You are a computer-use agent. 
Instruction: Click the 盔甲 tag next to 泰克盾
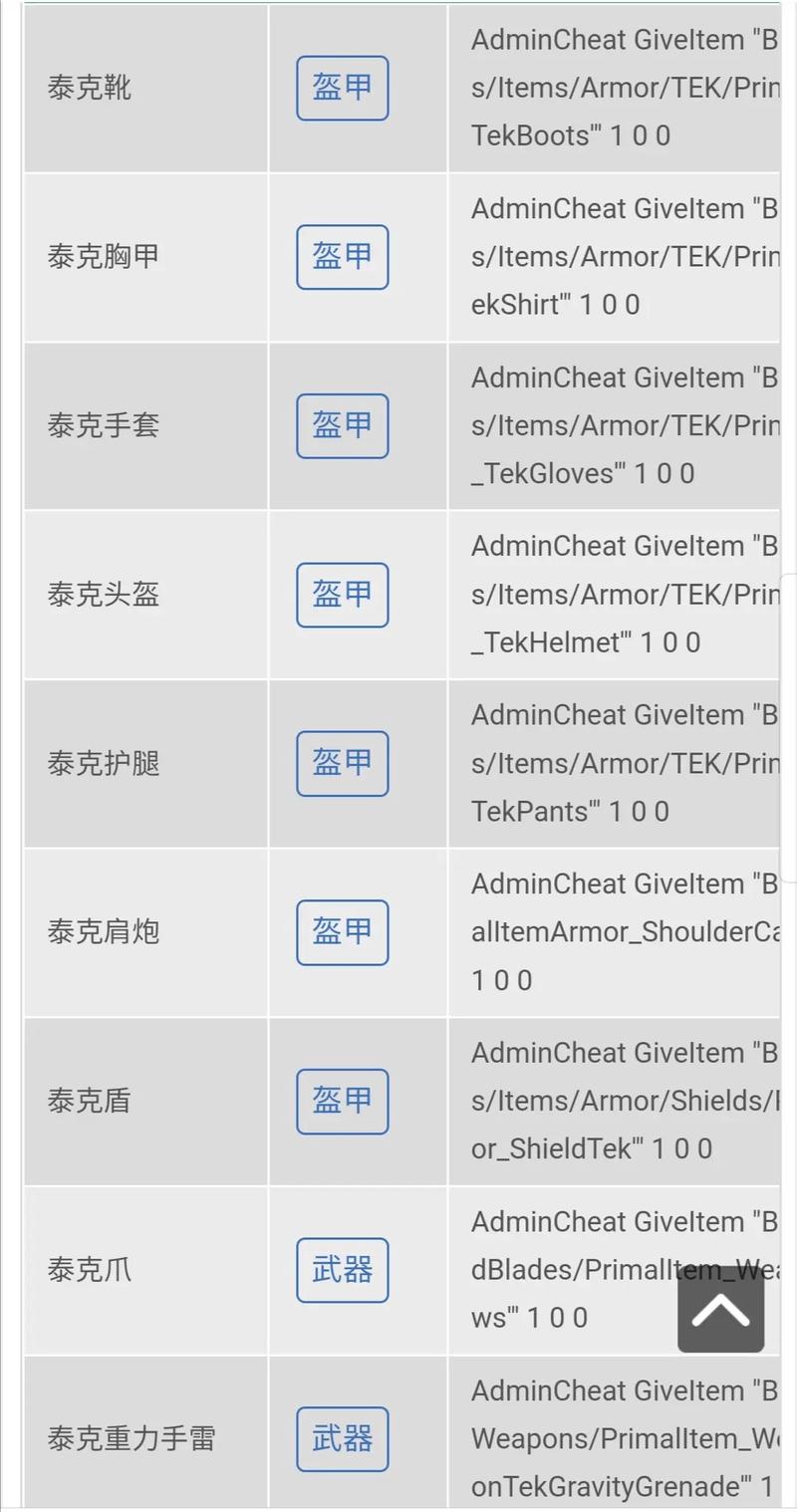click(x=342, y=1101)
